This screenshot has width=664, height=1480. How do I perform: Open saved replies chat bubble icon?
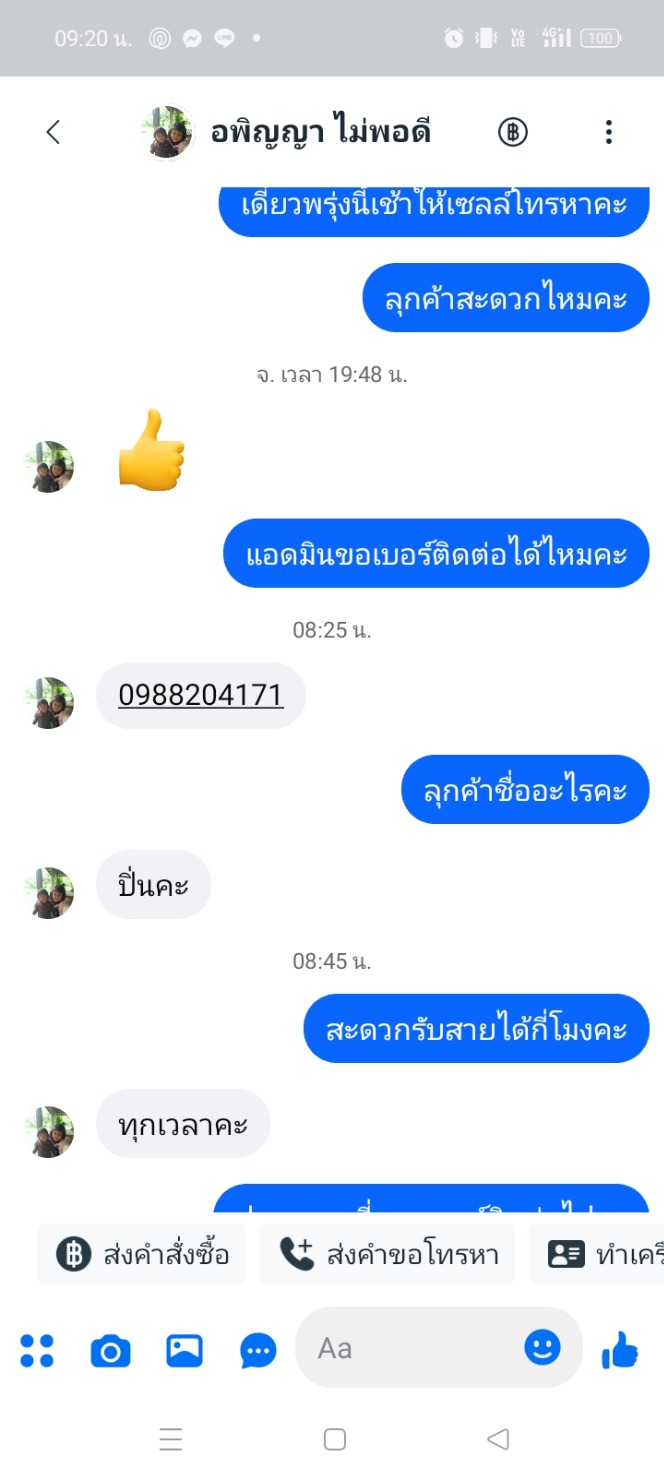[258, 1352]
